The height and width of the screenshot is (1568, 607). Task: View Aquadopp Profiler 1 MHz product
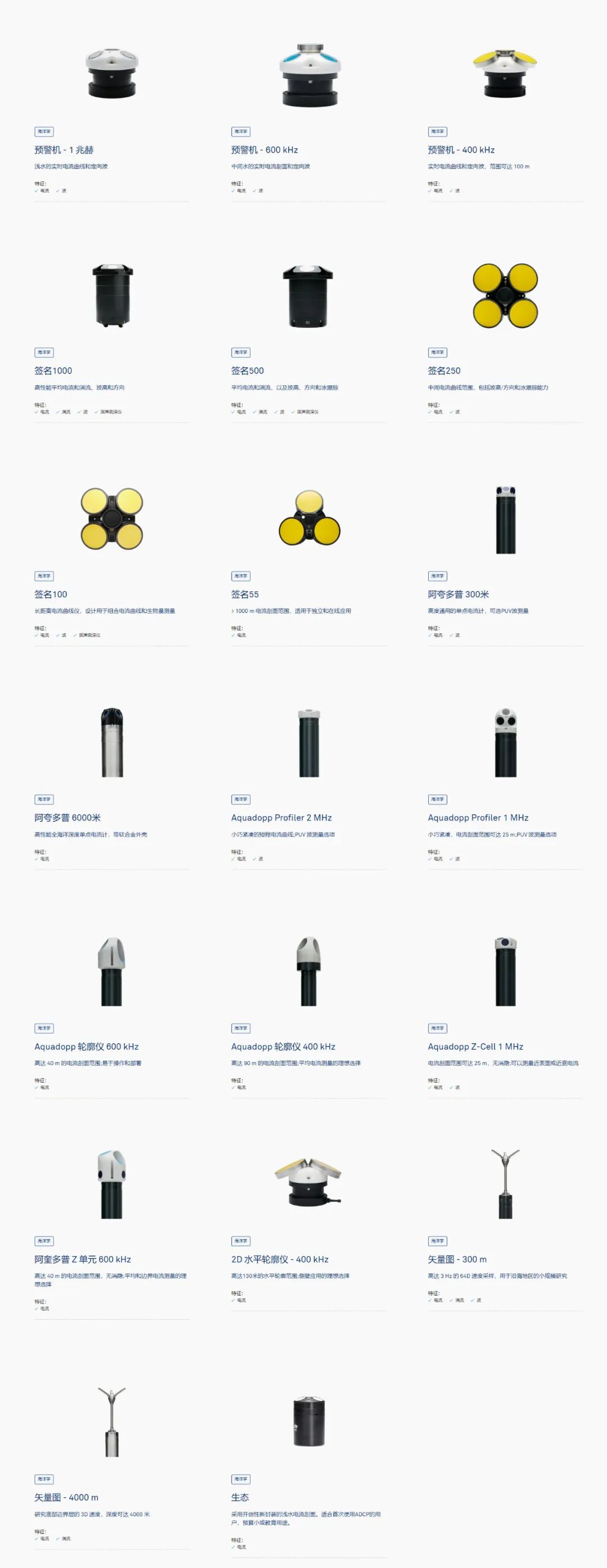478,817
